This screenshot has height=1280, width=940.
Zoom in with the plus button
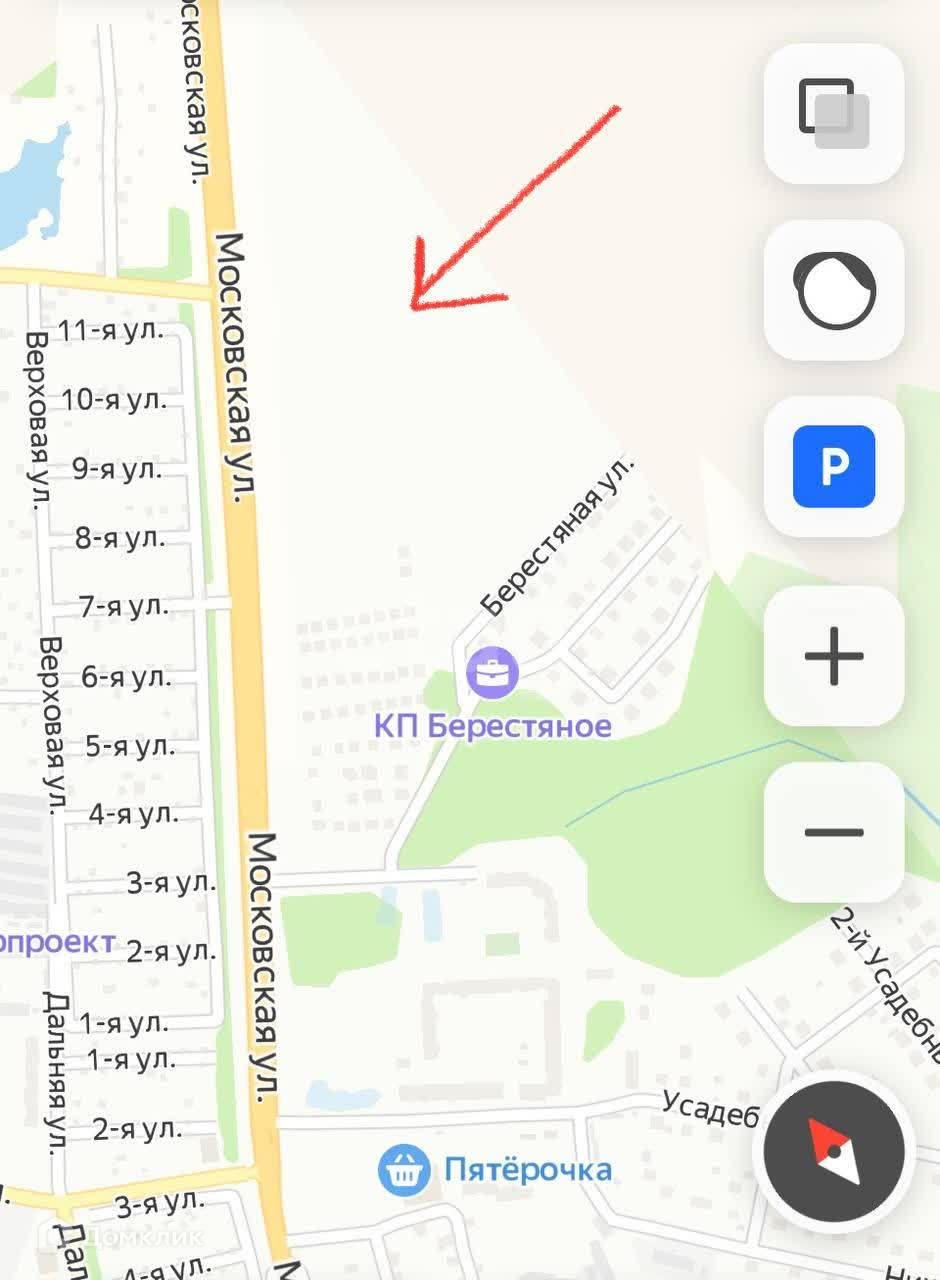click(833, 656)
